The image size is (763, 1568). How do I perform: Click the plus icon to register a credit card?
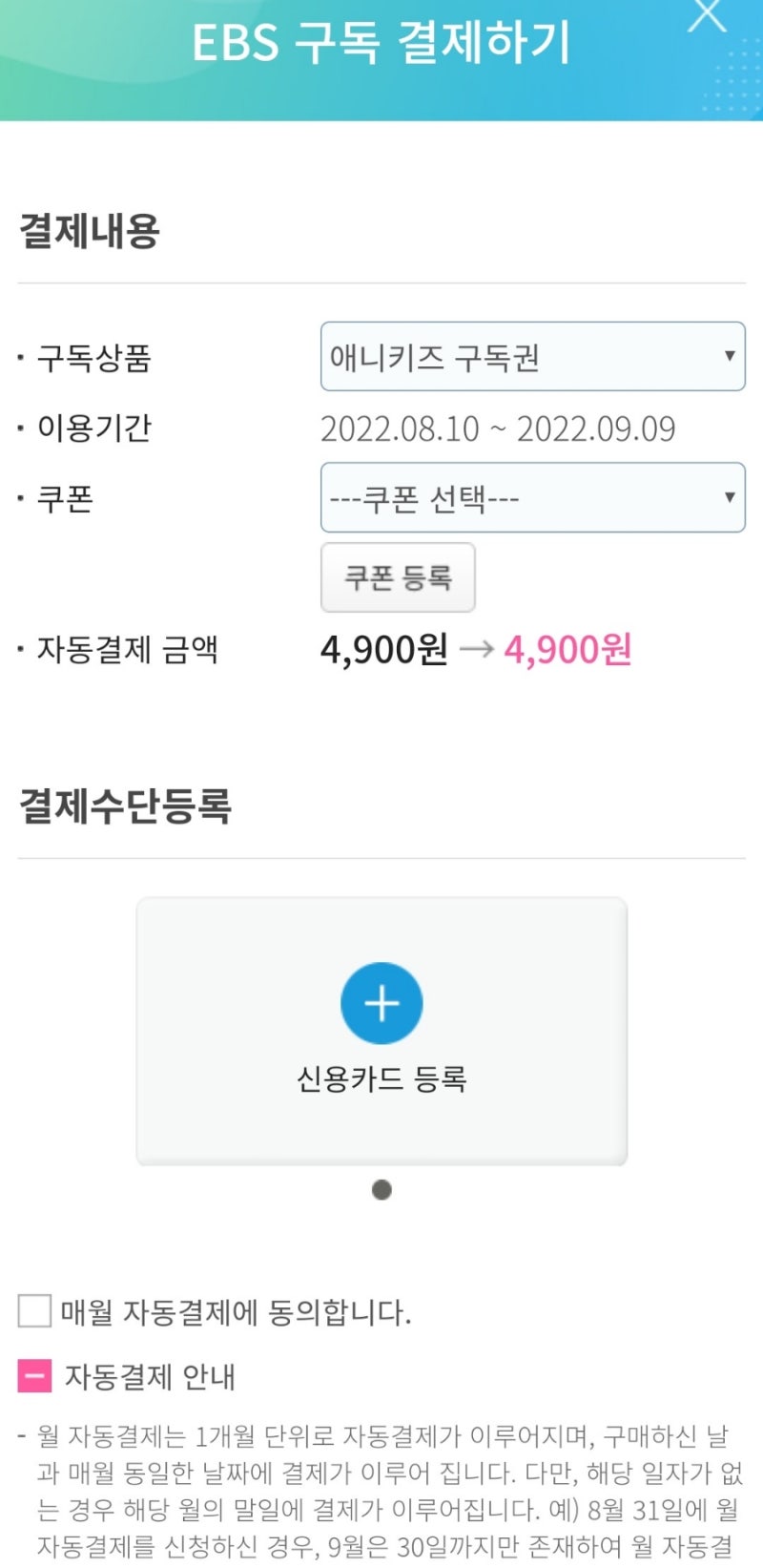[381, 1002]
